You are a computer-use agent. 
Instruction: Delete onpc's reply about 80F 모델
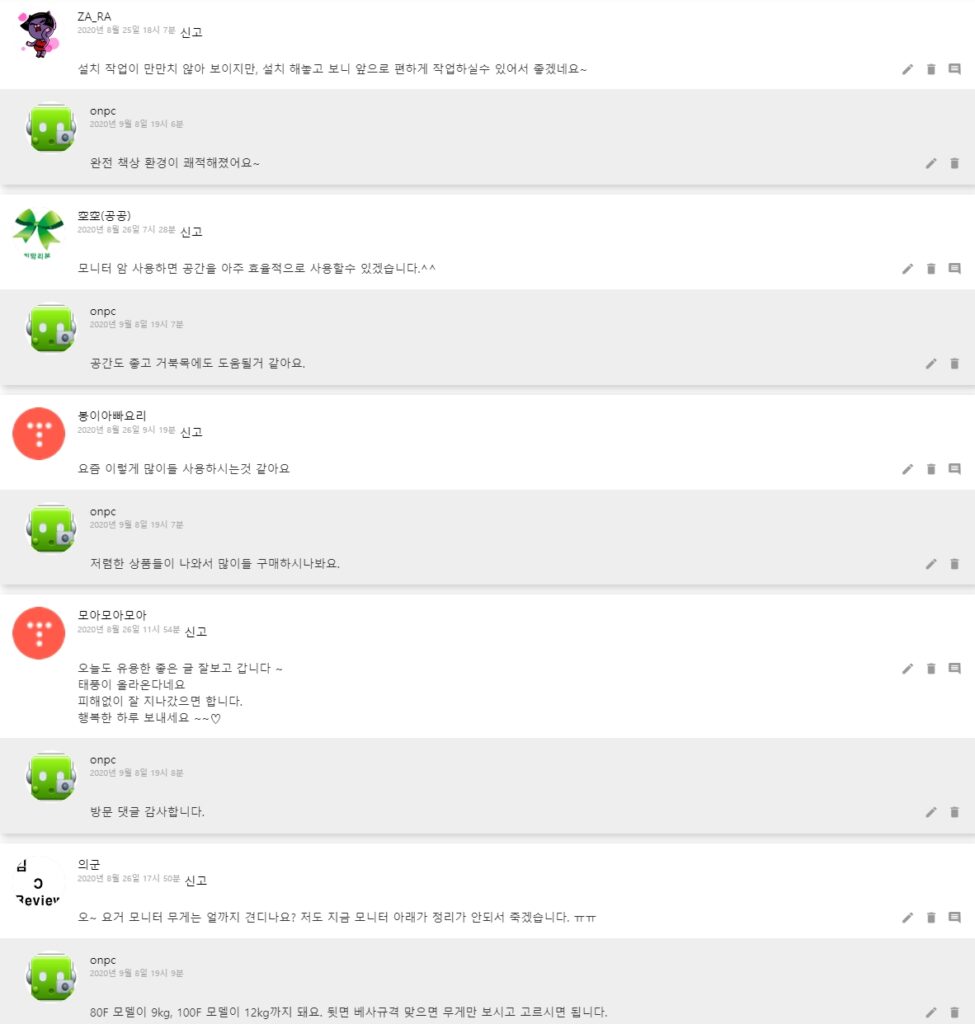point(954,1012)
